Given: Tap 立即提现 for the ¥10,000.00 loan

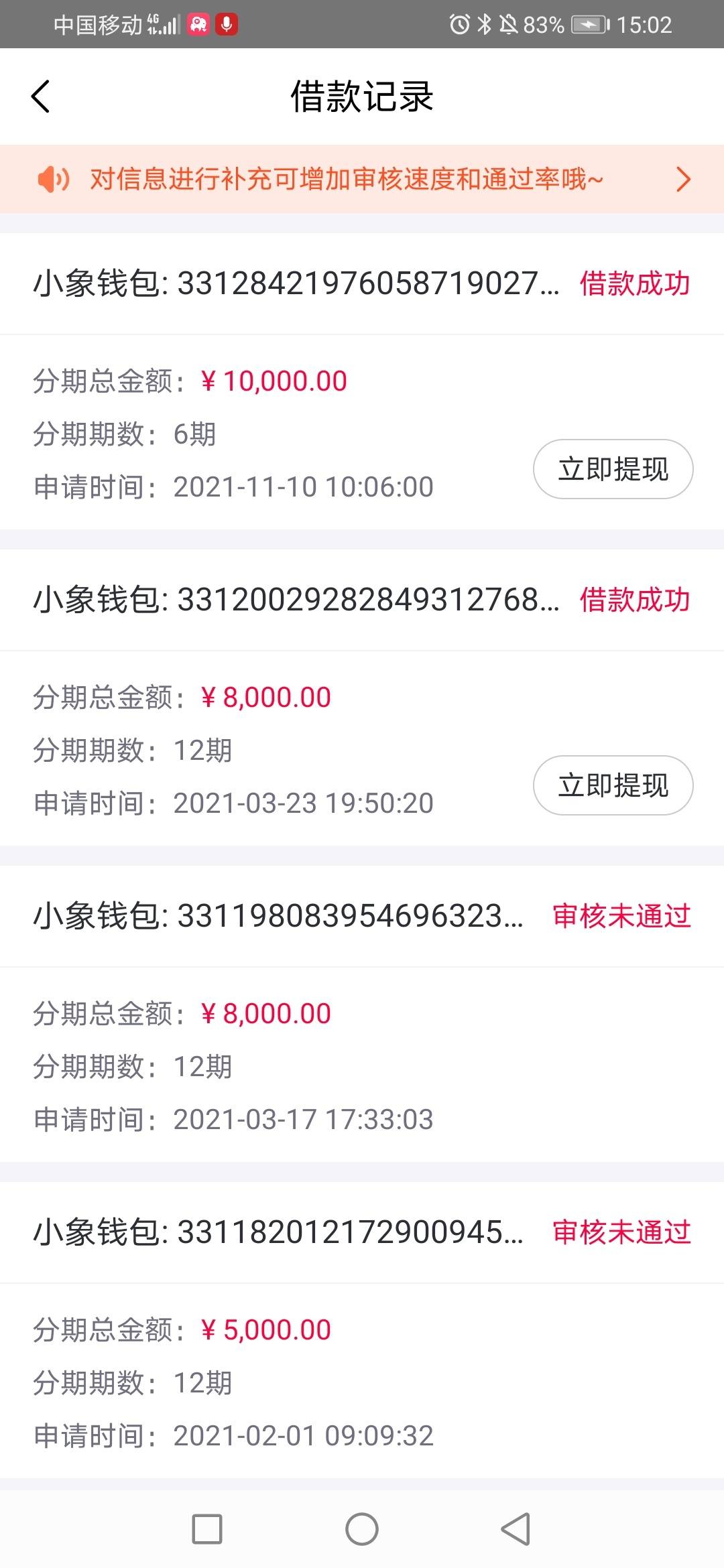Looking at the screenshot, I should point(613,469).
